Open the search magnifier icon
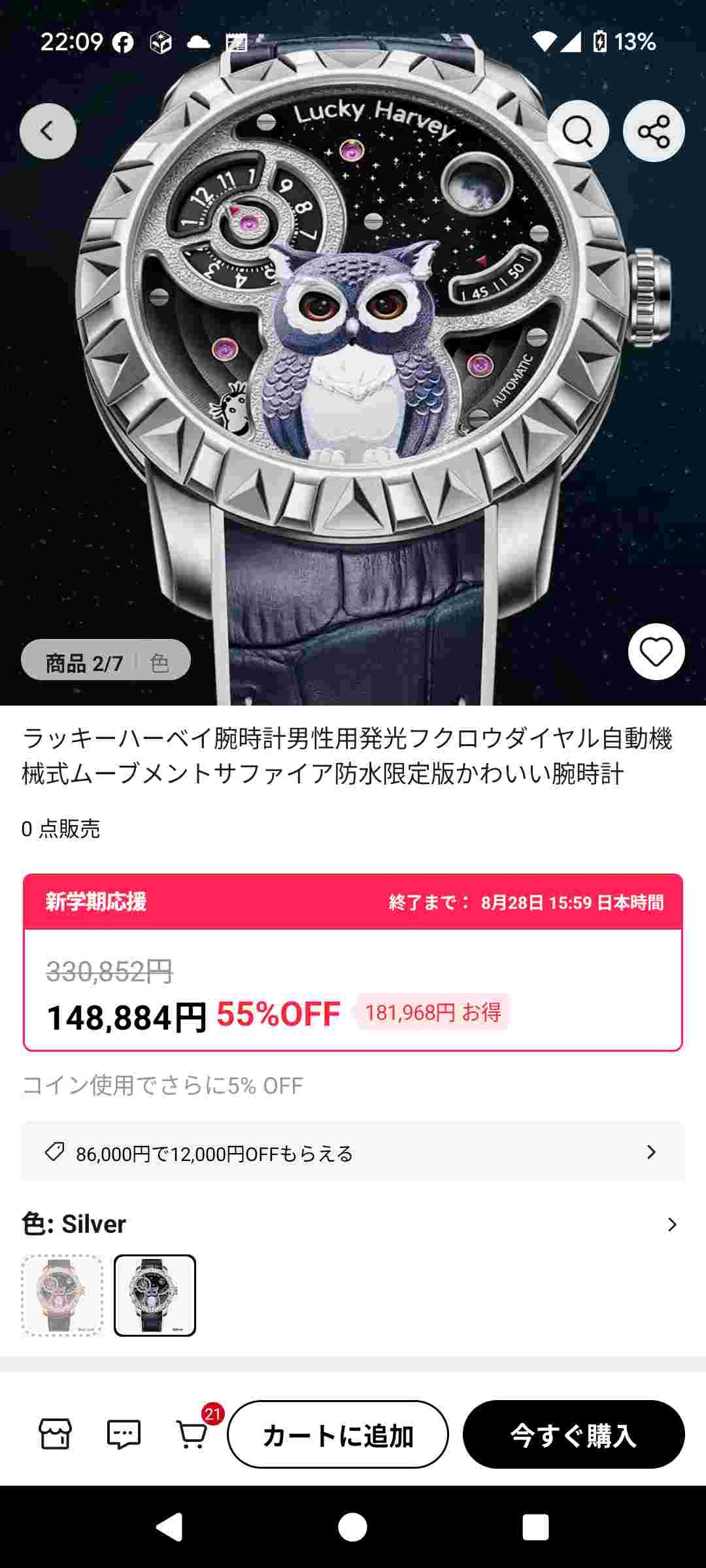706x1568 pixels. tap(578, 131)
